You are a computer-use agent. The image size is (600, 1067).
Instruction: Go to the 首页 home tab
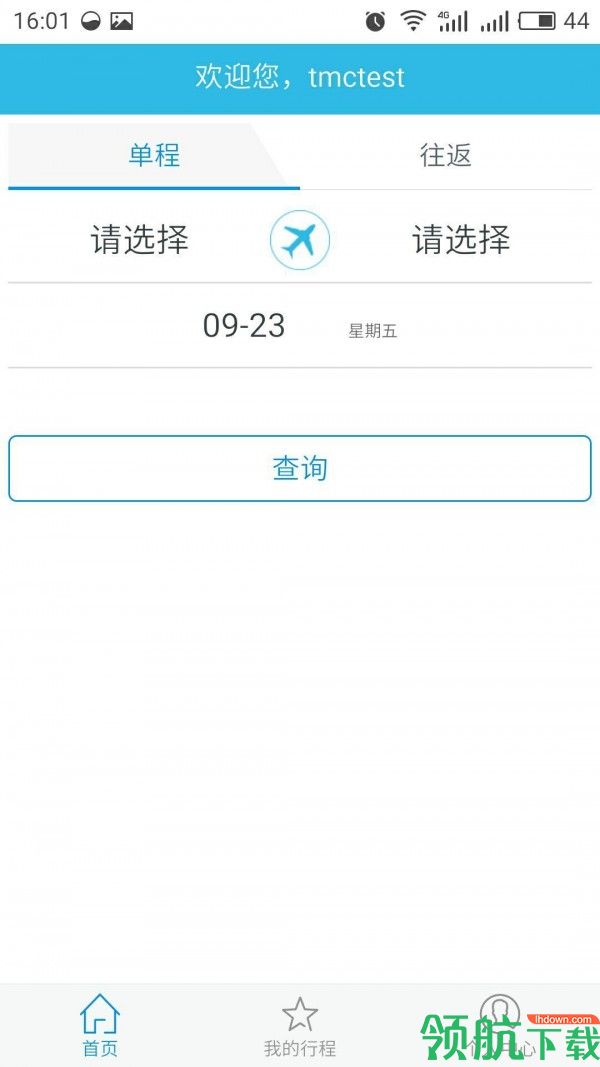100,1026
